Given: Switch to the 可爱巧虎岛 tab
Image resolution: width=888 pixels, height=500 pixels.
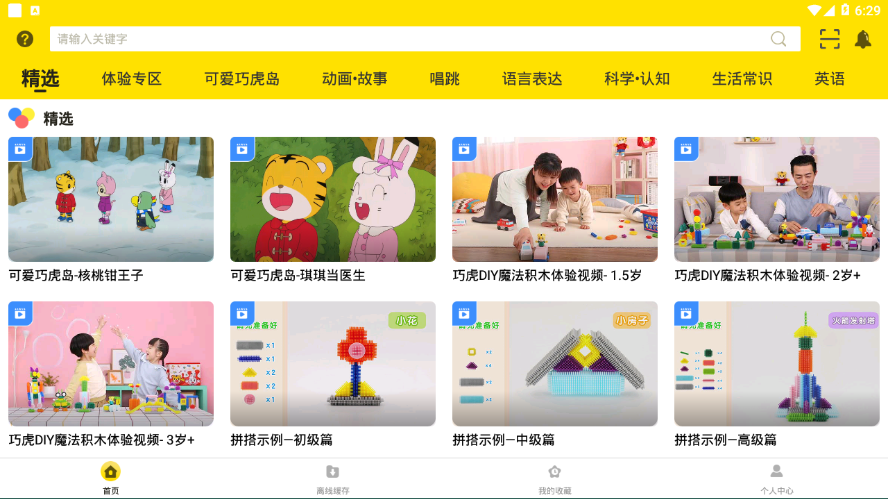Looking at the screenshot, I should 242,79.
